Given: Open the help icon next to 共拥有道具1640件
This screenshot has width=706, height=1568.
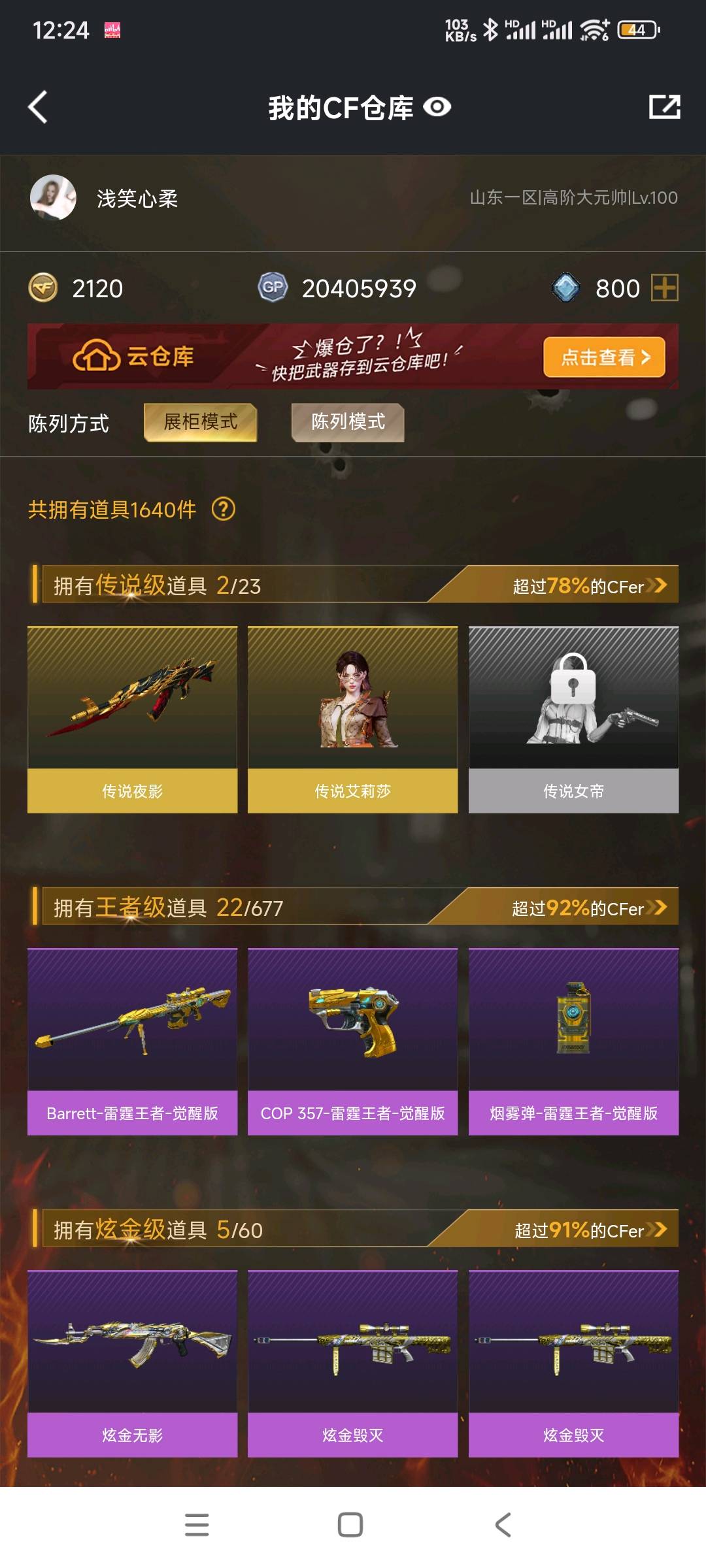Looking at the screenshot, I should pos(224,509).
